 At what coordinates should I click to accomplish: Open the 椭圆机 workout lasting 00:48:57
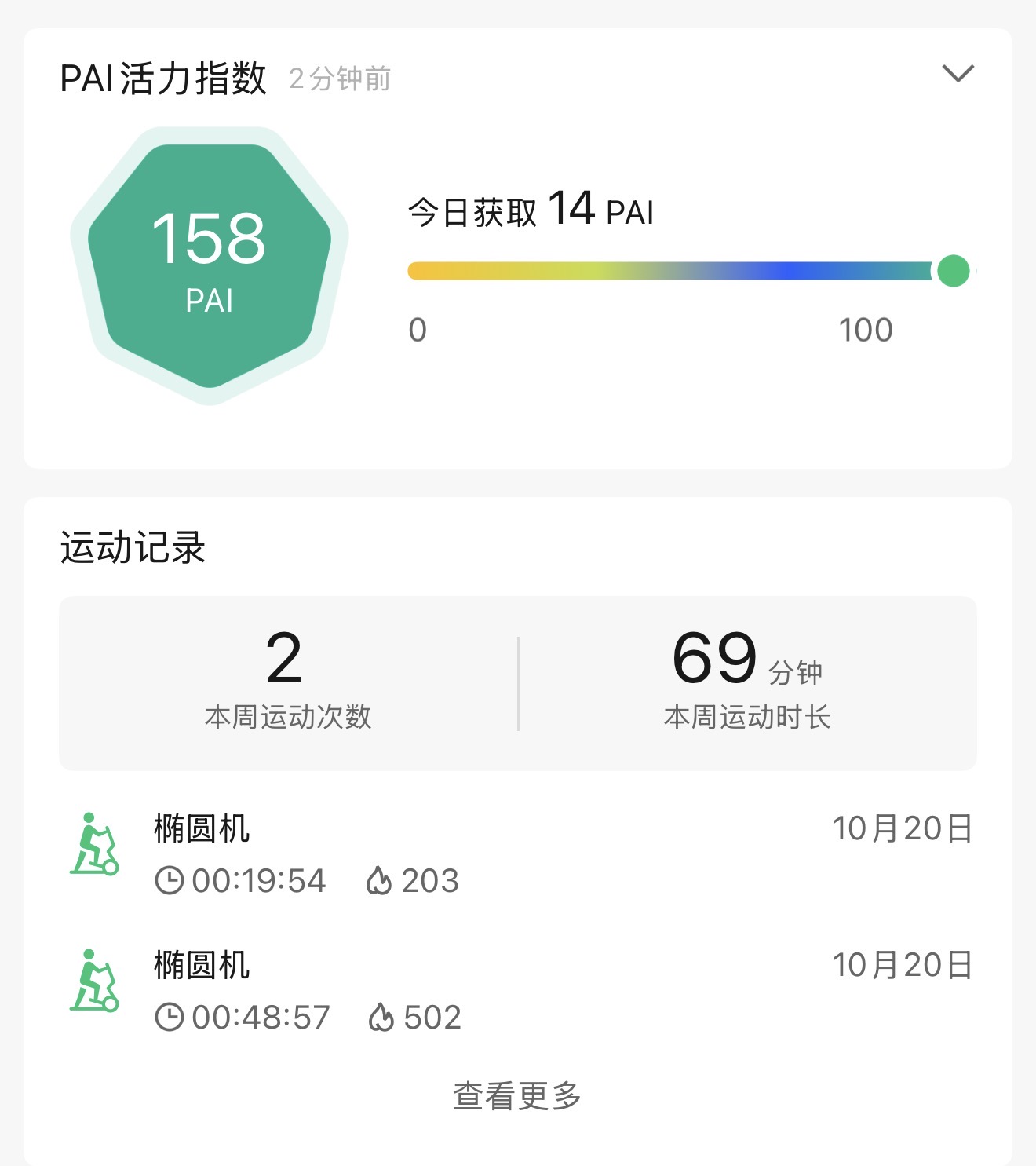(x=518, y=990)
